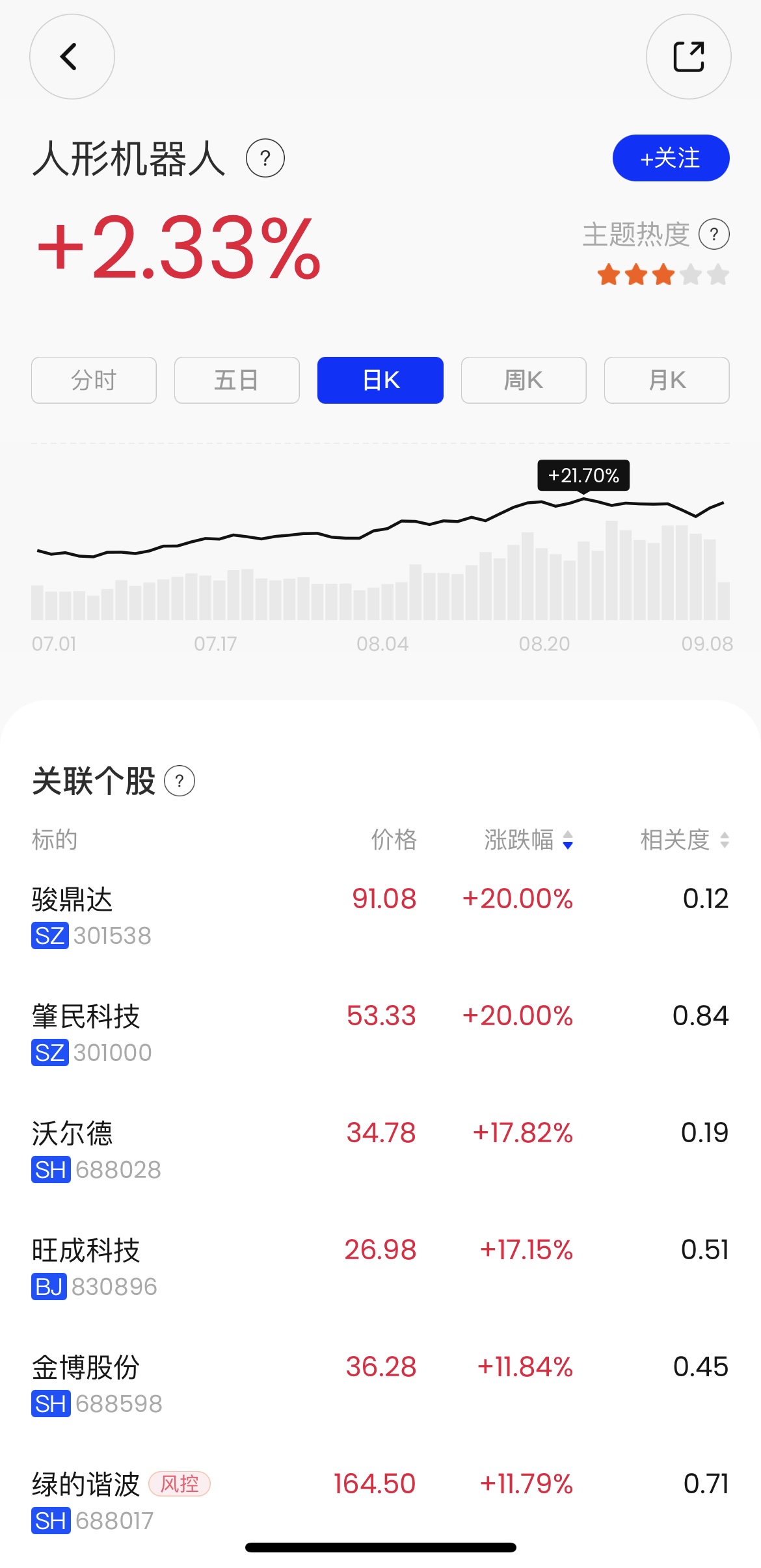This screenshot has height=1568, width=761.
Task: Show explanation for 主题热度
Action: point(714,234)
